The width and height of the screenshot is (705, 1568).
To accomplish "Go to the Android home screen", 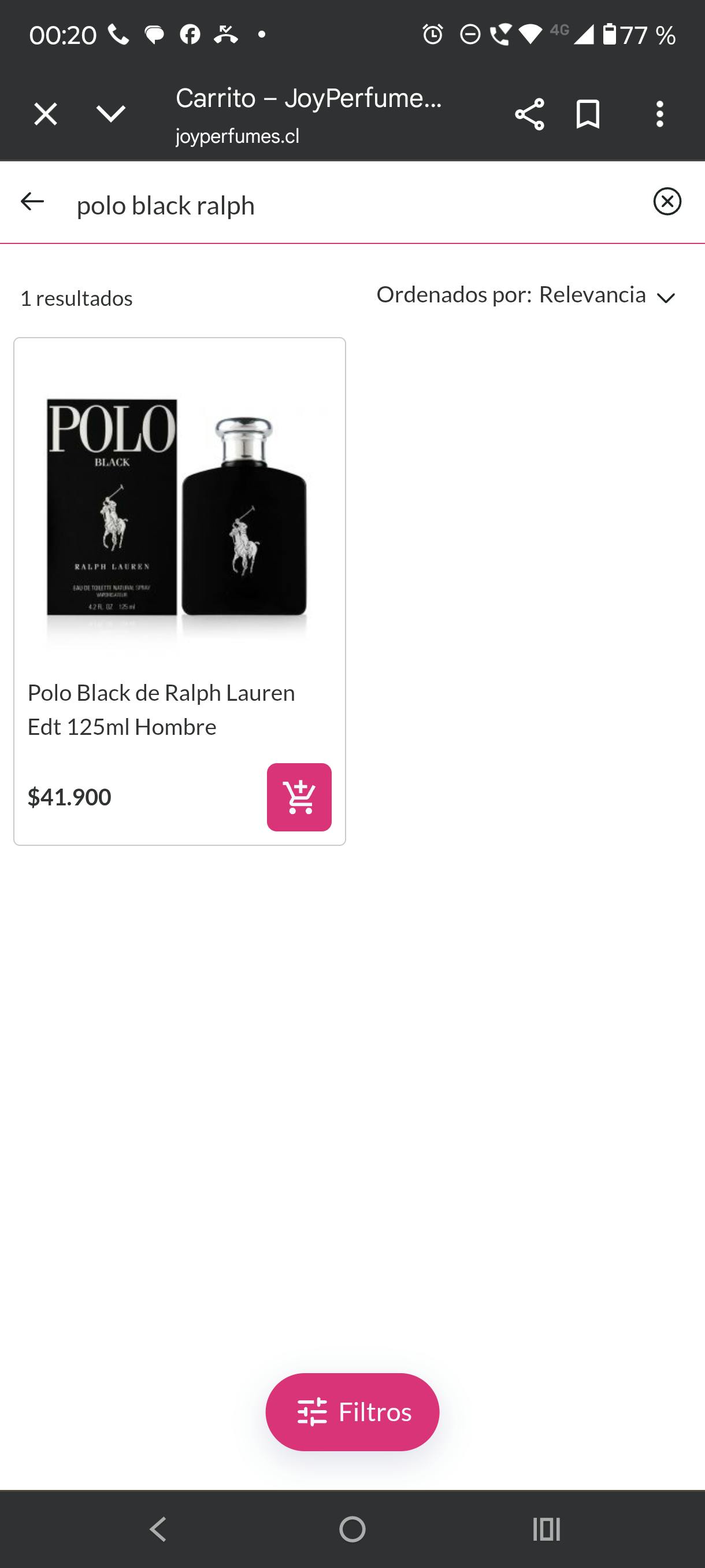I will click(352, 1529).
